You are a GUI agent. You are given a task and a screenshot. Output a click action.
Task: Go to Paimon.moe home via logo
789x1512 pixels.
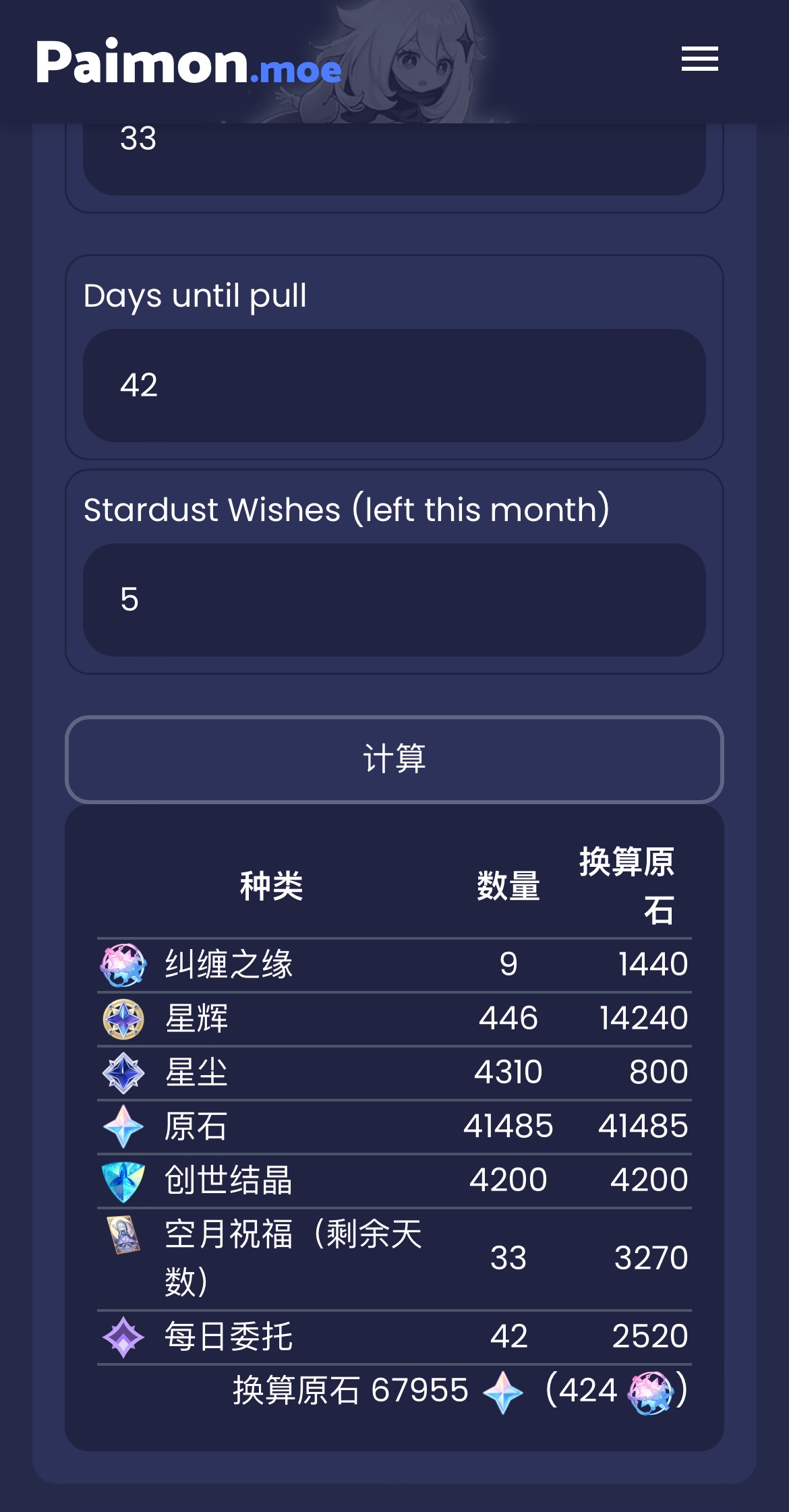(x=188, y=63)
